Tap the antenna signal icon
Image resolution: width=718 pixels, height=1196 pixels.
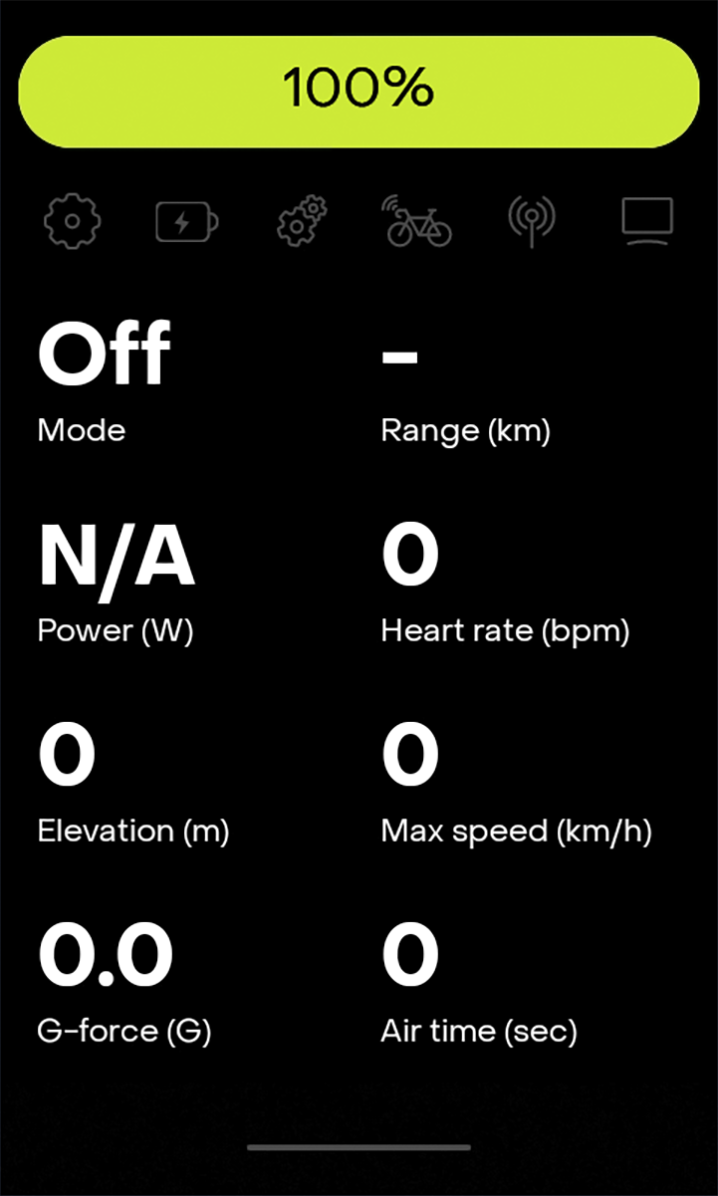tap(532, 222)
